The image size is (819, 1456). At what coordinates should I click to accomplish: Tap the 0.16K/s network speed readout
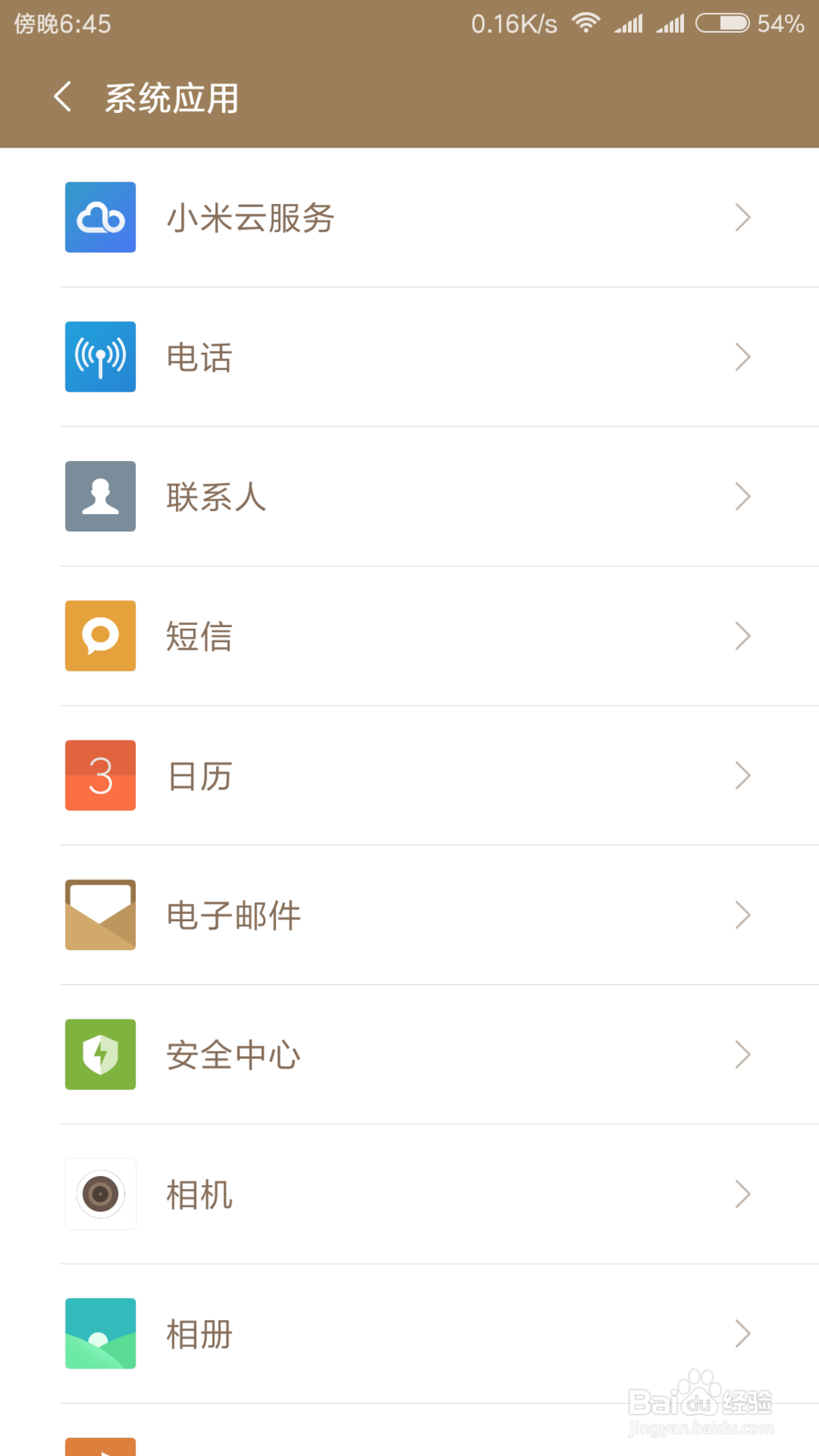(514, 23)
